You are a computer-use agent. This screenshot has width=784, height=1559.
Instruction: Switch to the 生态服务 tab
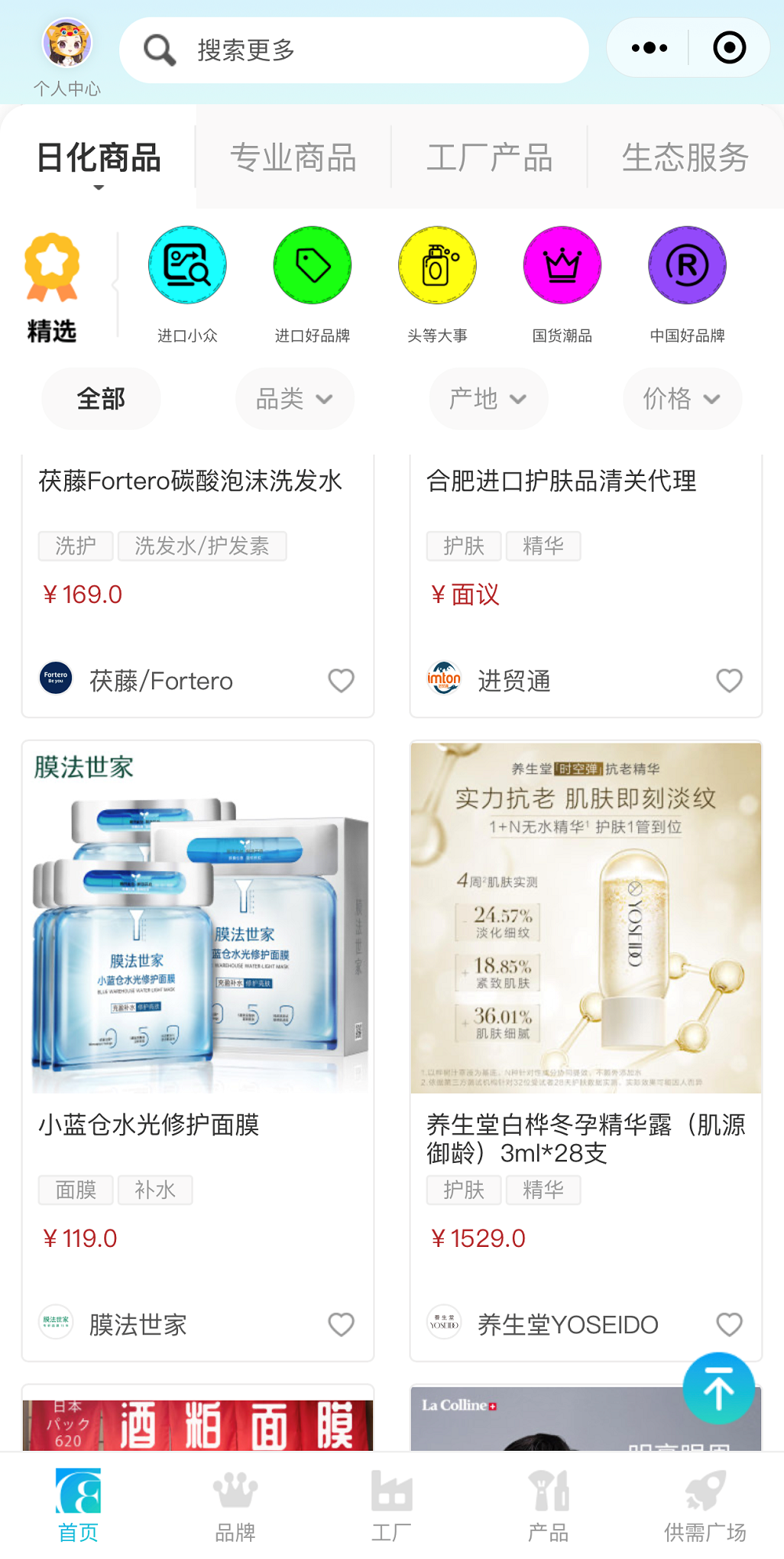pos(684,157)
